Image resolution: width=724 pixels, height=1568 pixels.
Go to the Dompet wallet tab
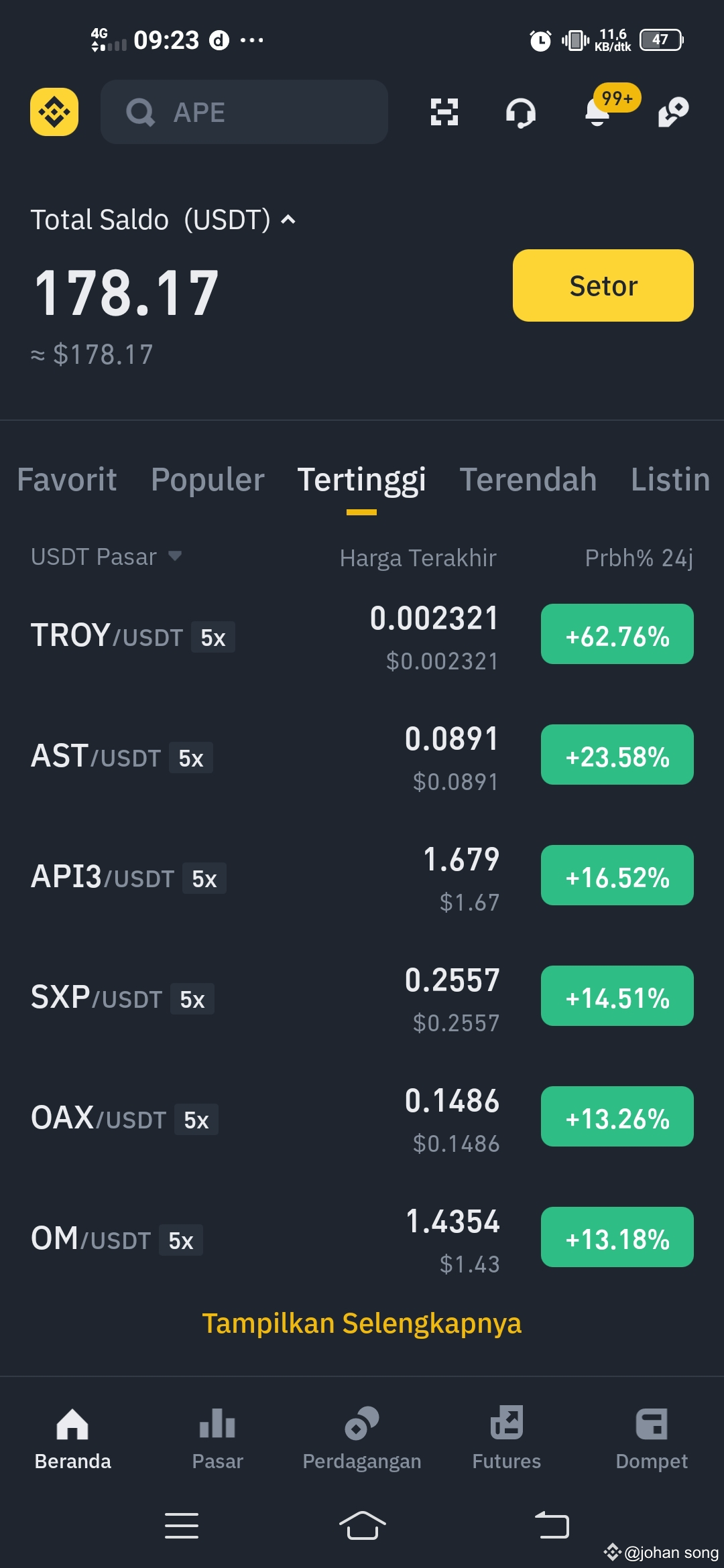(652, 1437)
